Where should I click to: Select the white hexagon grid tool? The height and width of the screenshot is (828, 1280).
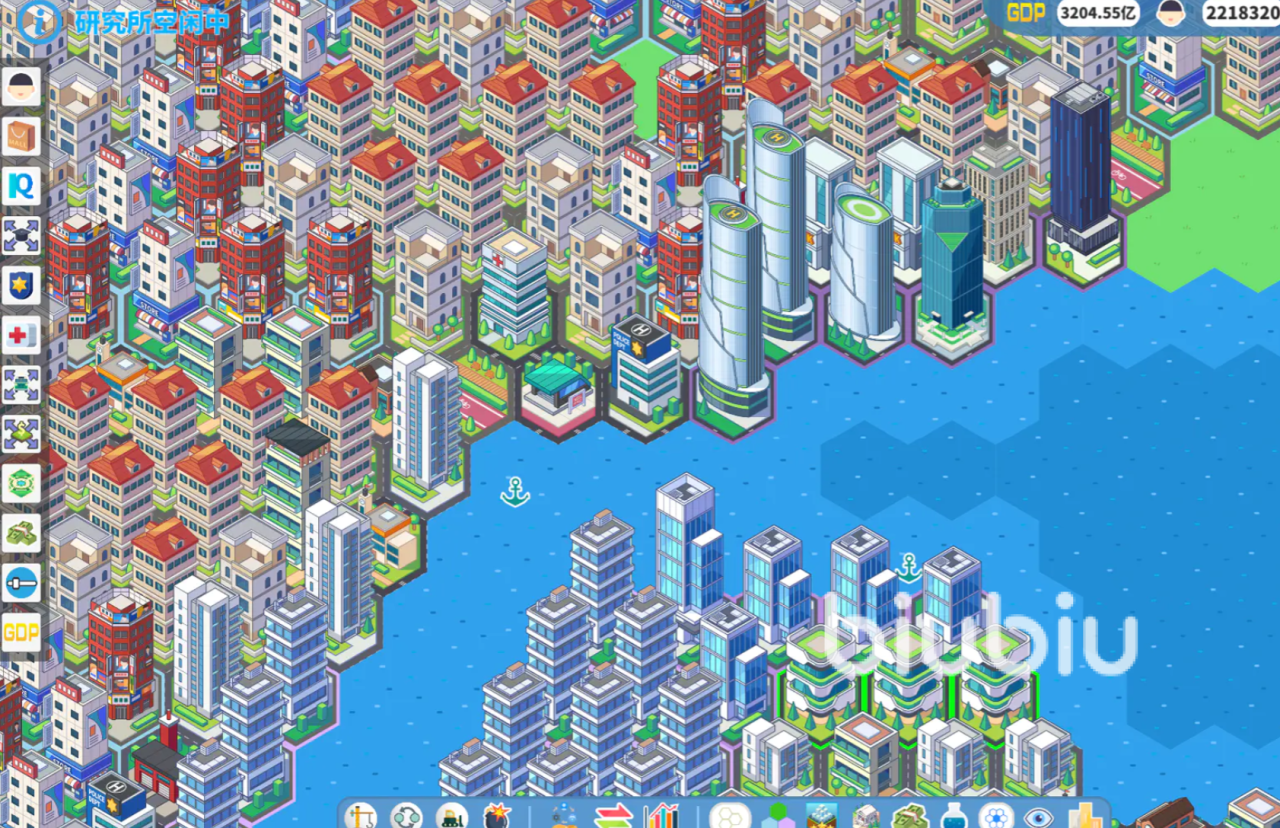point(730,816)
